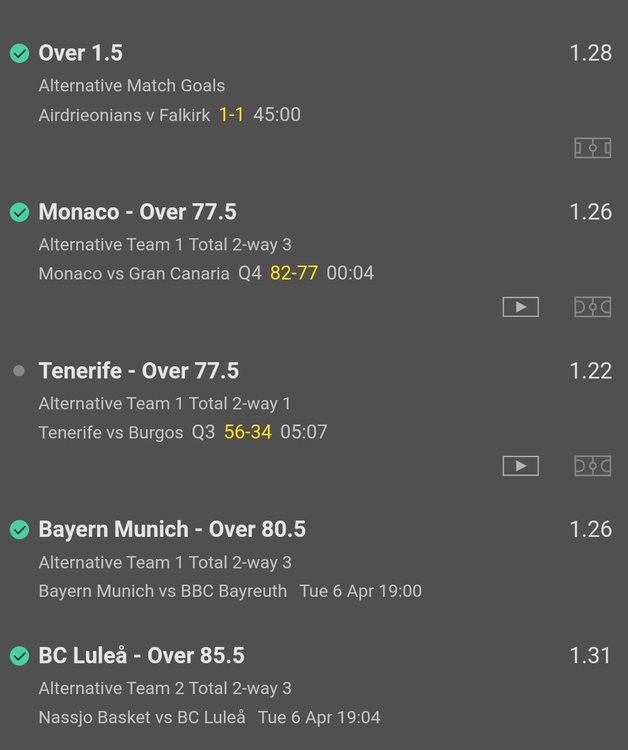Watch live stream of Monaco vs Gran Canaria
The height and width of the screenshot is (750, 628).
pos(520,307)
